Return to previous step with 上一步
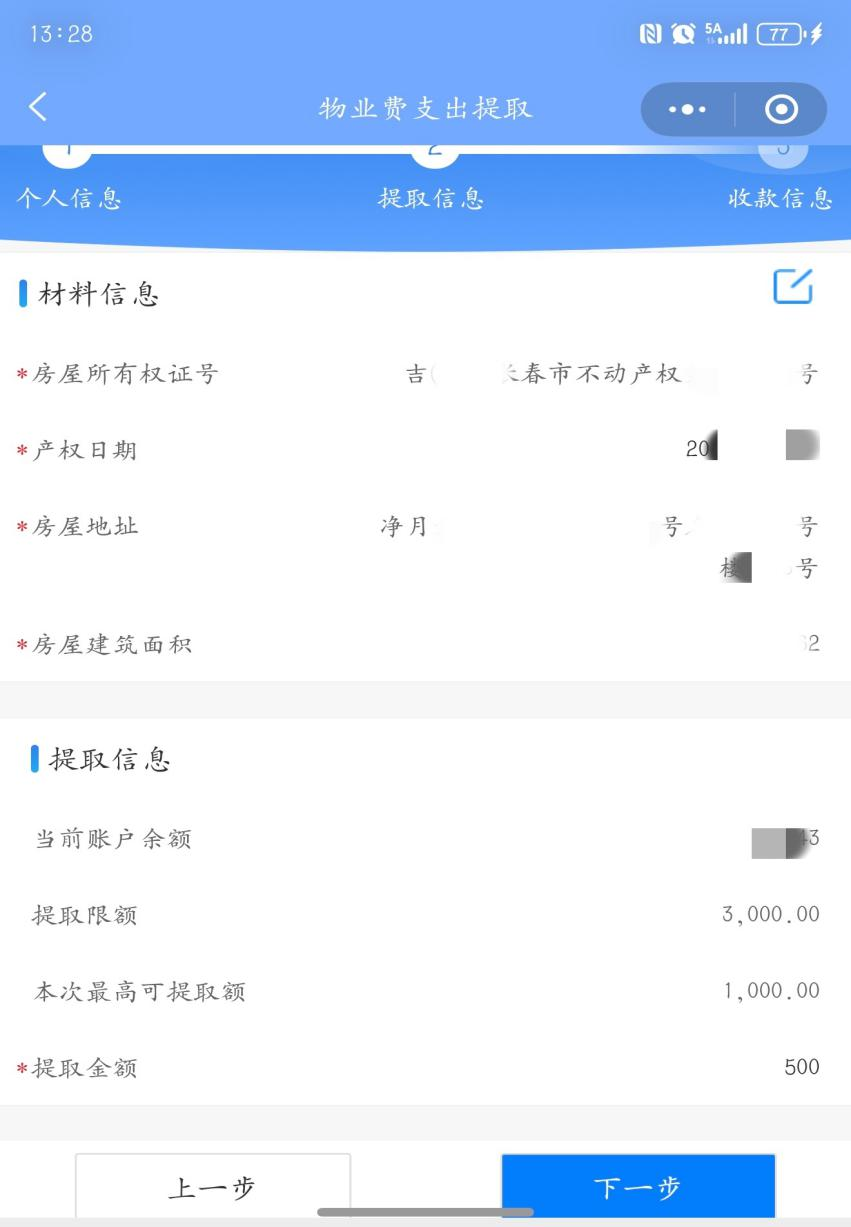The image size is (851, 1227). click(213, 1186)
